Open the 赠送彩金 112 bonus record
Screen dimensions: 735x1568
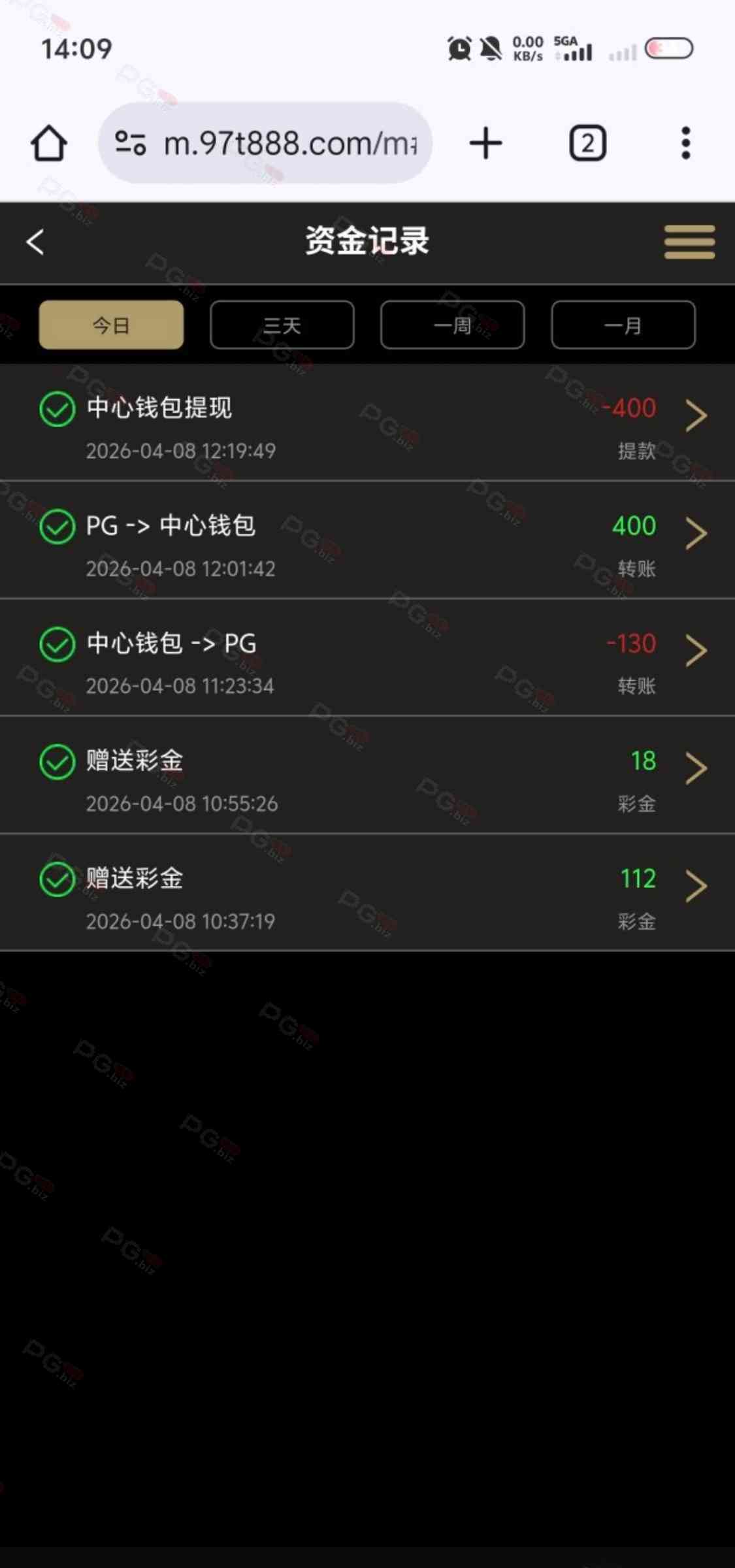(367, 893)
